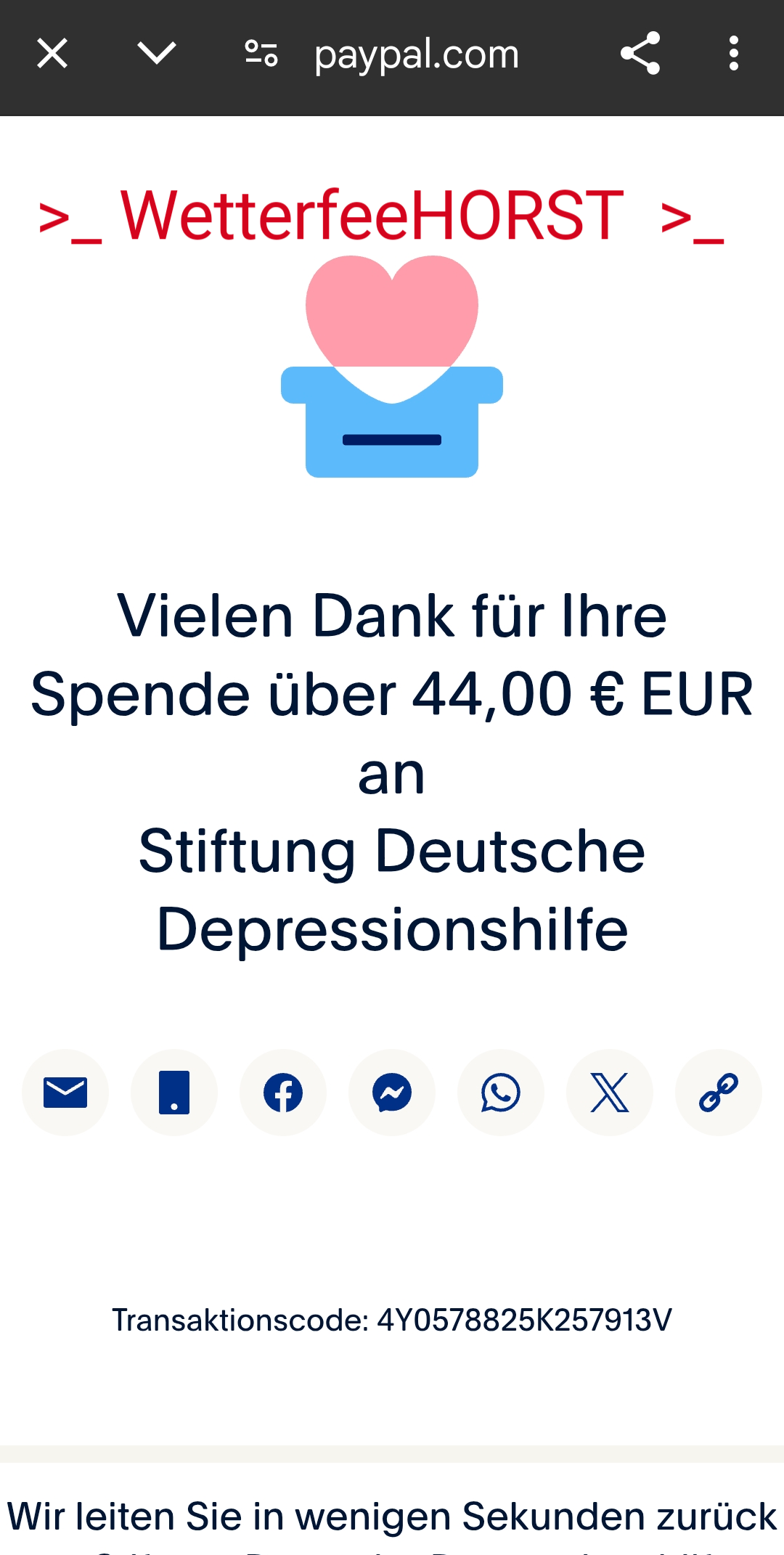Copy the donation link
The width and height of the screenshot is (784, 1555).
[719, 1093]
